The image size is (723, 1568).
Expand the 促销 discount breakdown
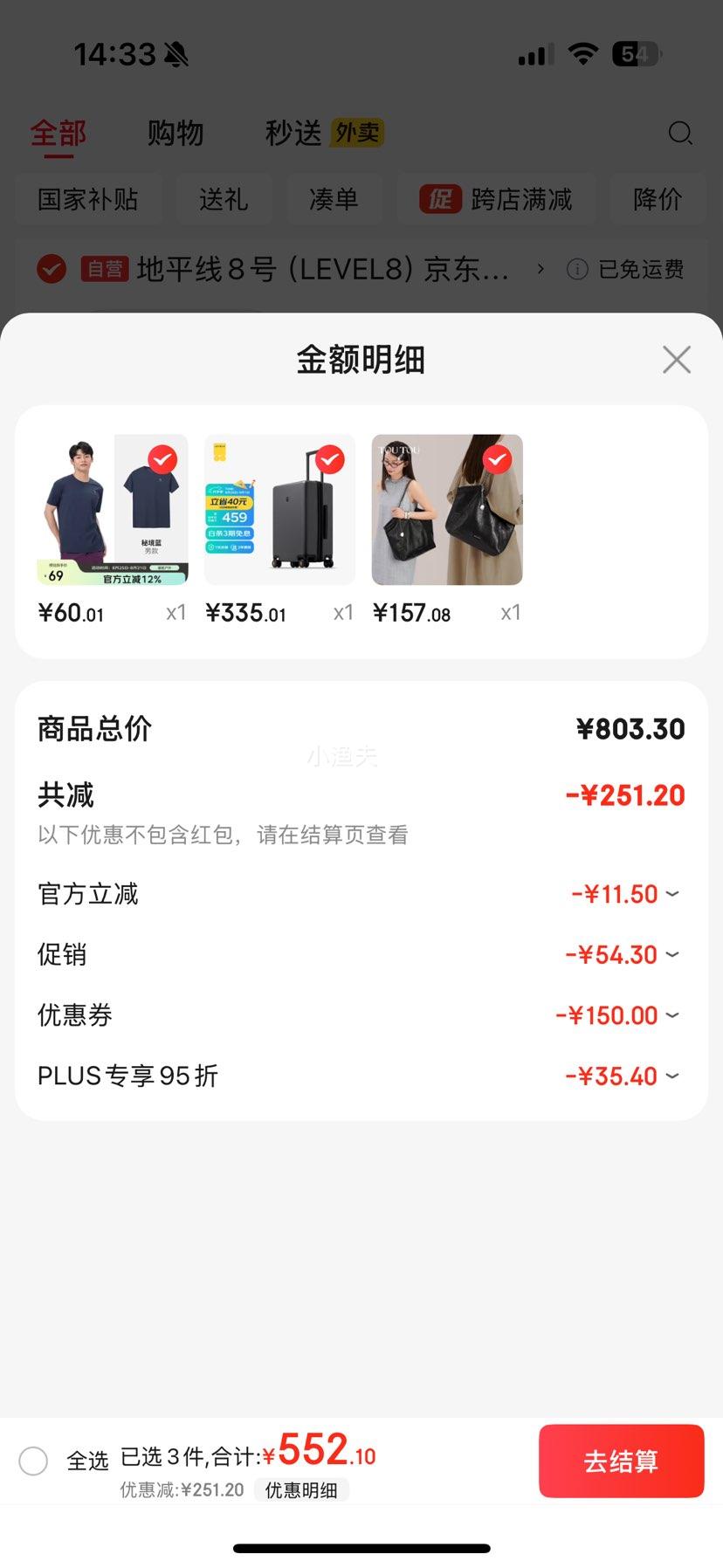361,954
